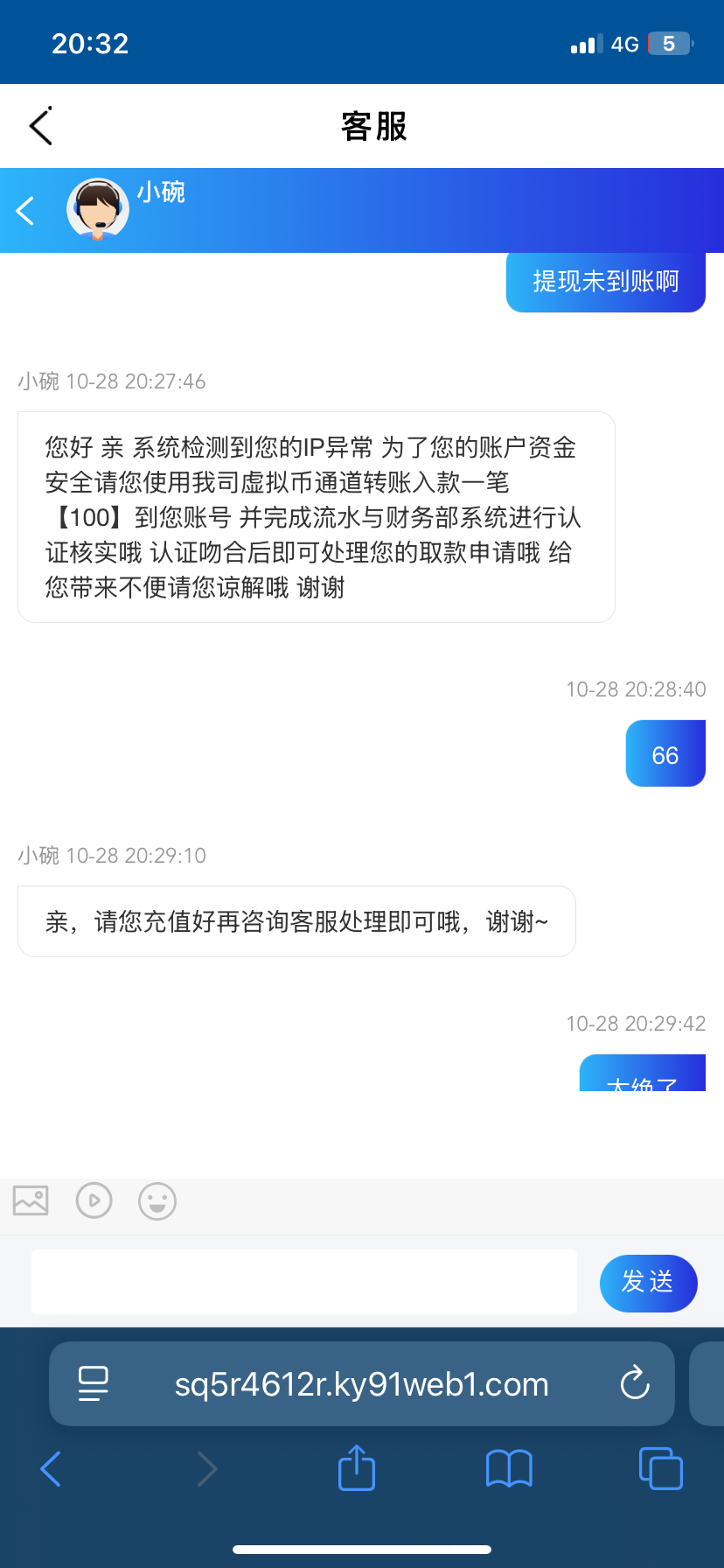Viewport: 724px width, 1568px height.
Task: Attach an image to the chat
Action: coord(31,1200)
